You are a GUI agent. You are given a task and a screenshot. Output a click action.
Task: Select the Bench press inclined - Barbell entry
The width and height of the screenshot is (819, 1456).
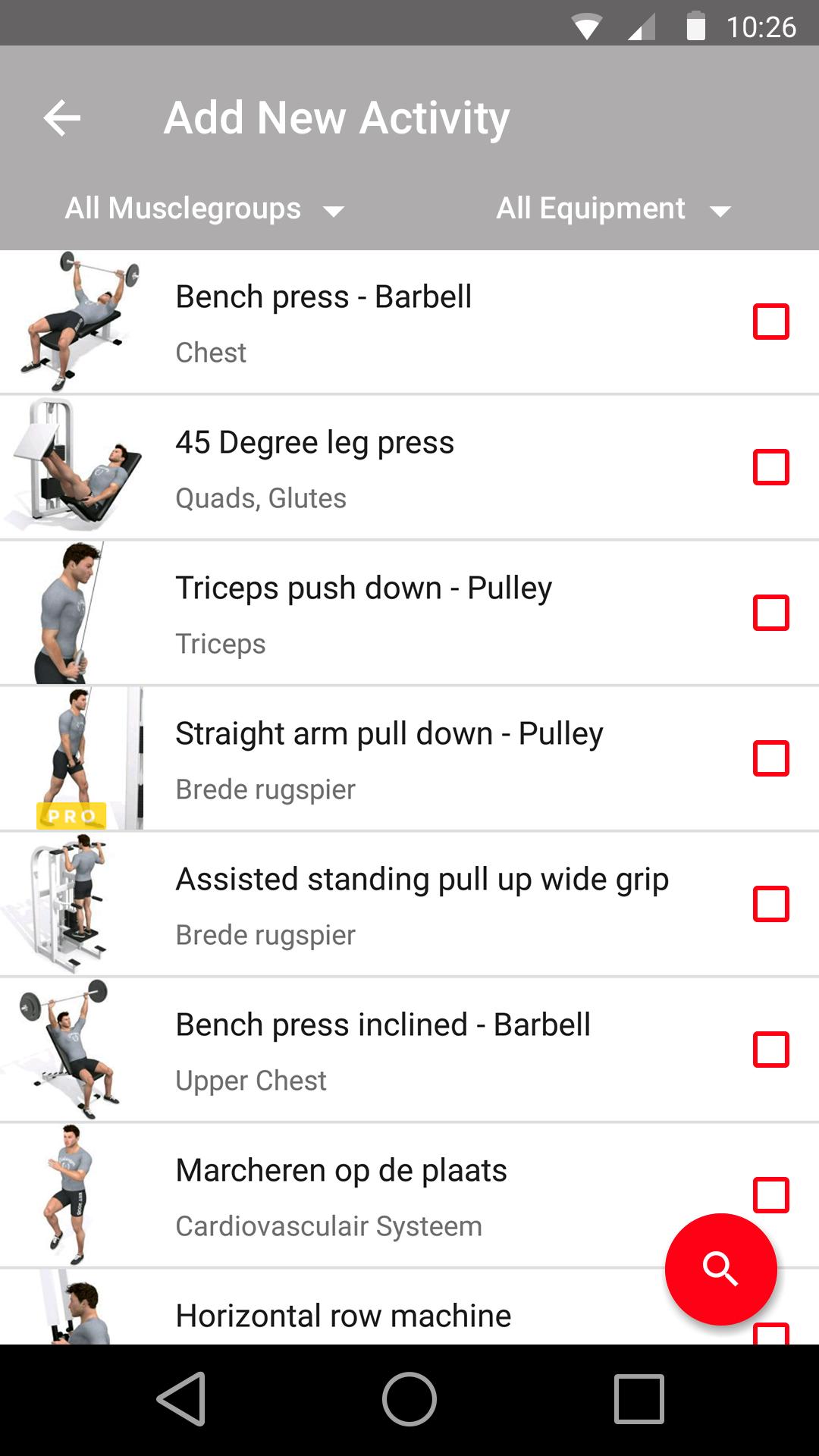(383, 1024)
